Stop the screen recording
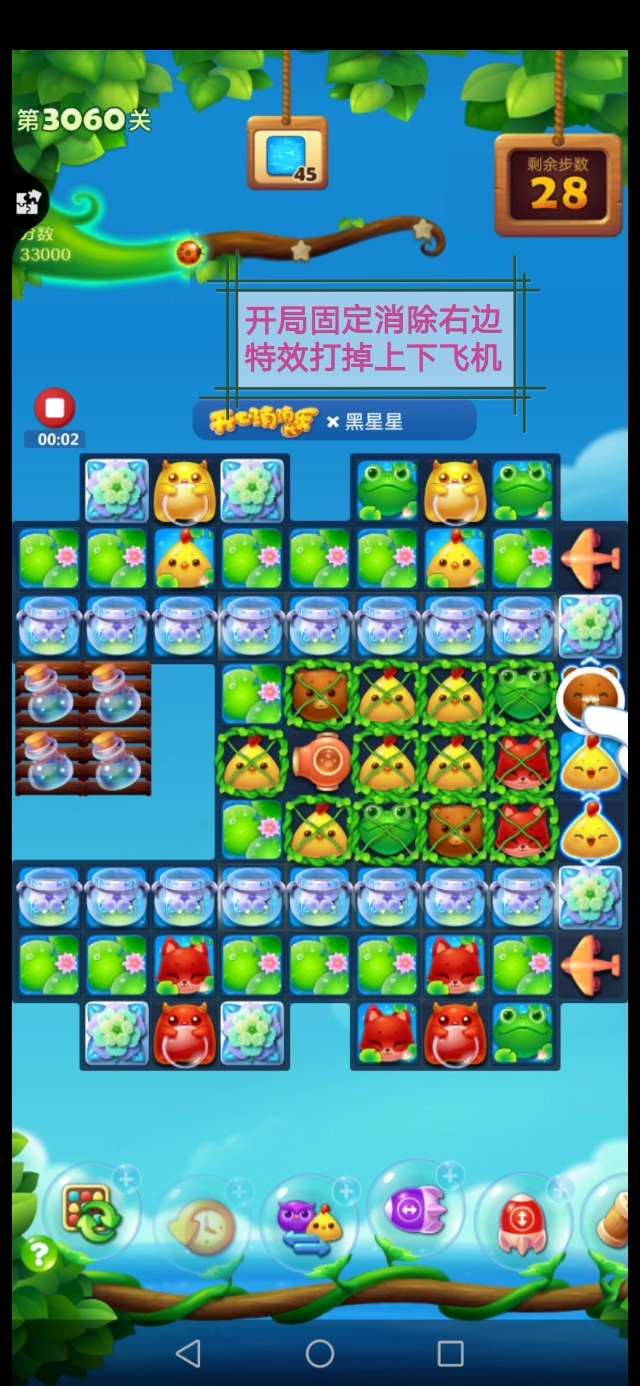 55,408
